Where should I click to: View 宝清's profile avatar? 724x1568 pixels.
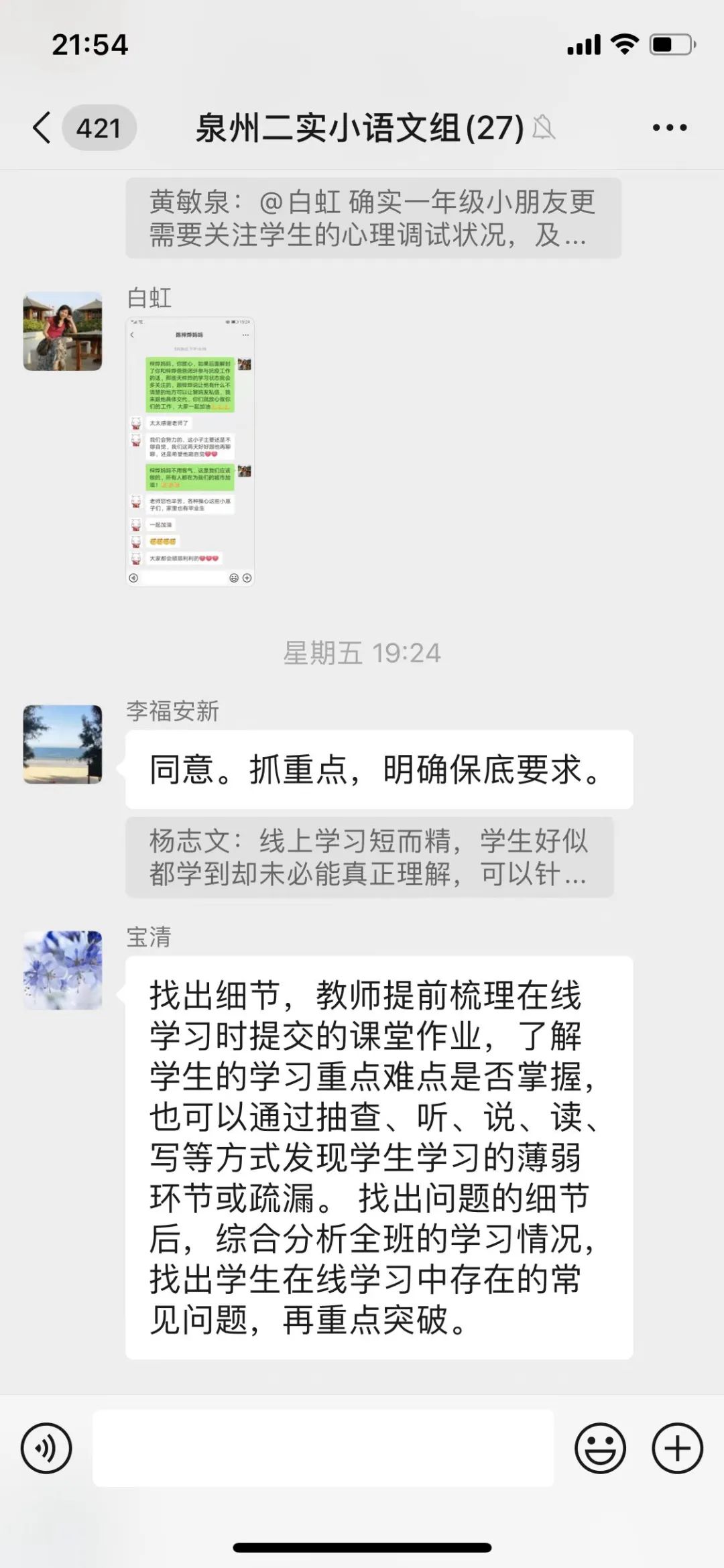63,970
